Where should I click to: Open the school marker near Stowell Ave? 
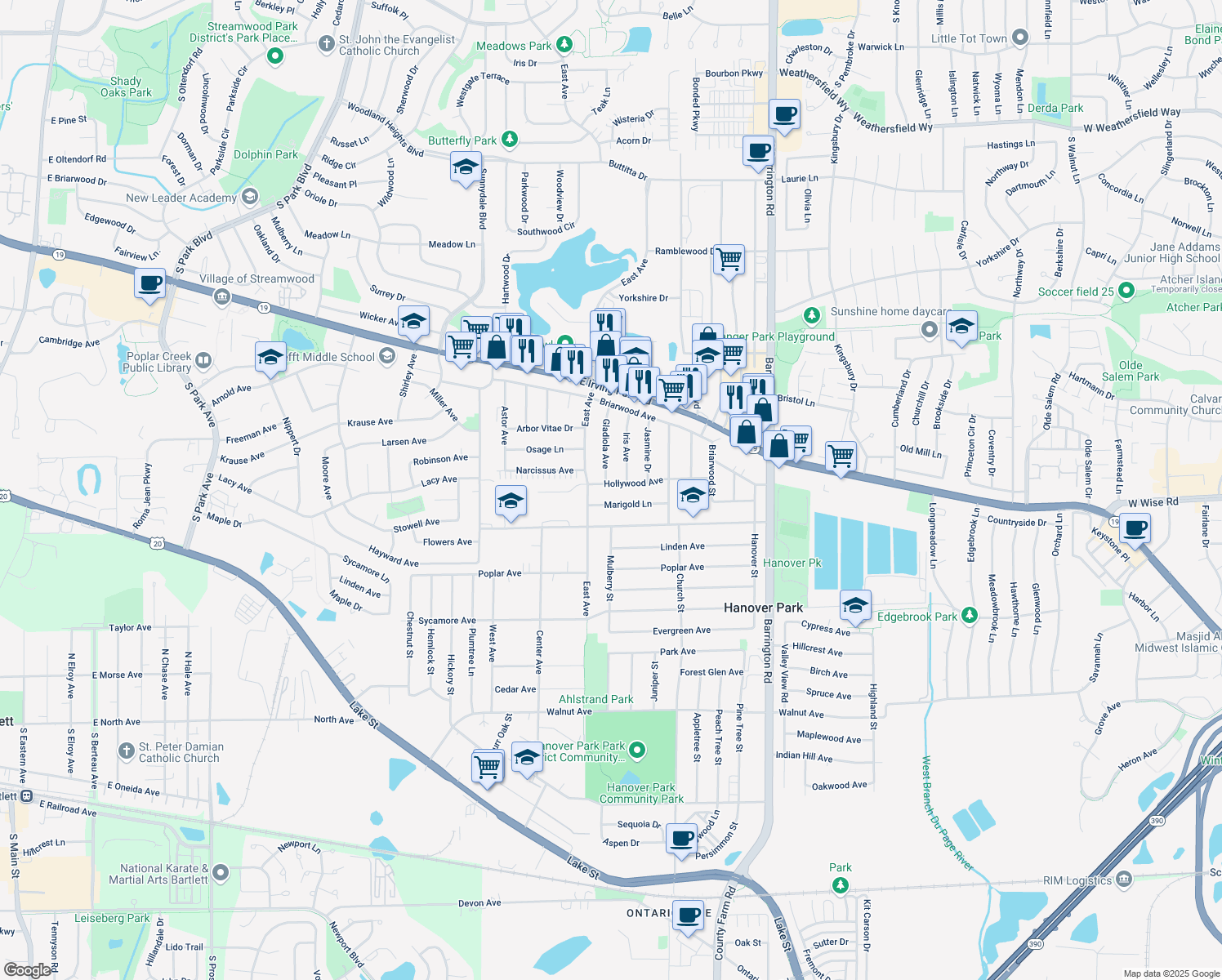click(x=511, y=501)
